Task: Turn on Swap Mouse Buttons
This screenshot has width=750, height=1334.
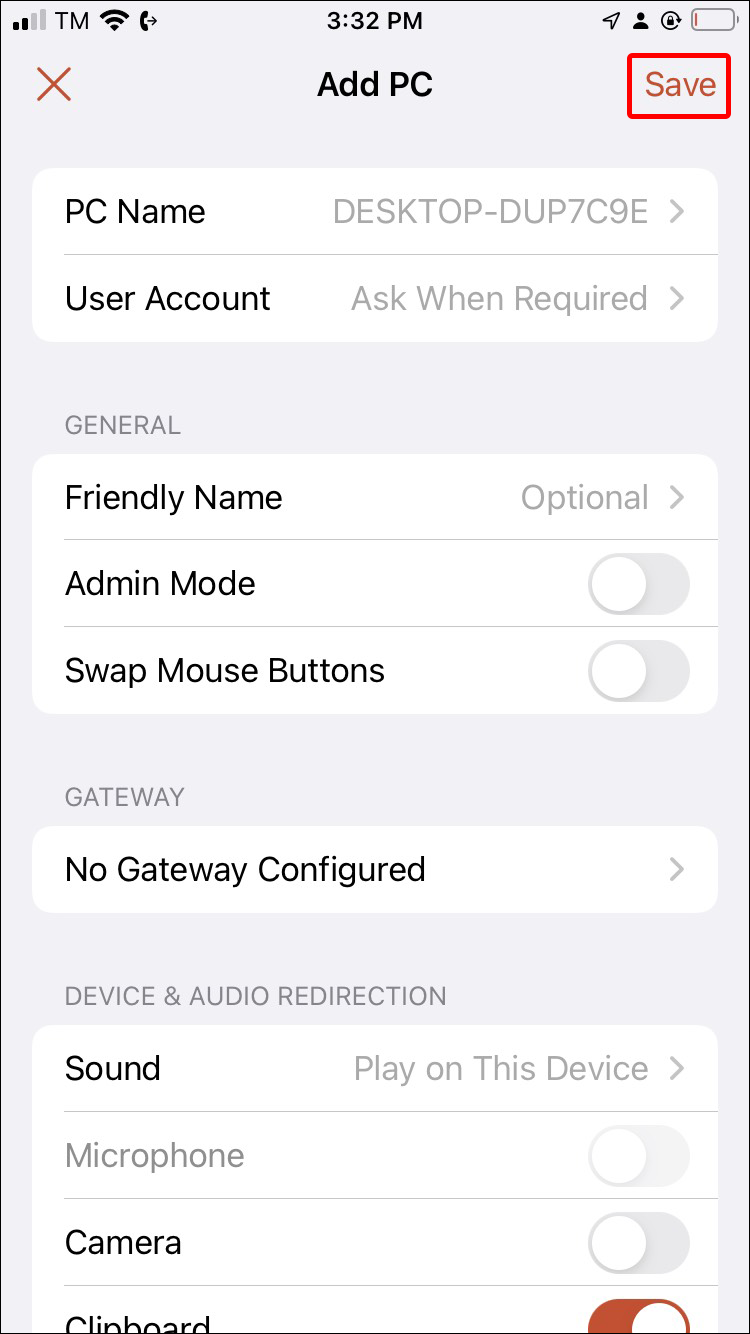Action: pyautogui.click(x=638, y=671)
